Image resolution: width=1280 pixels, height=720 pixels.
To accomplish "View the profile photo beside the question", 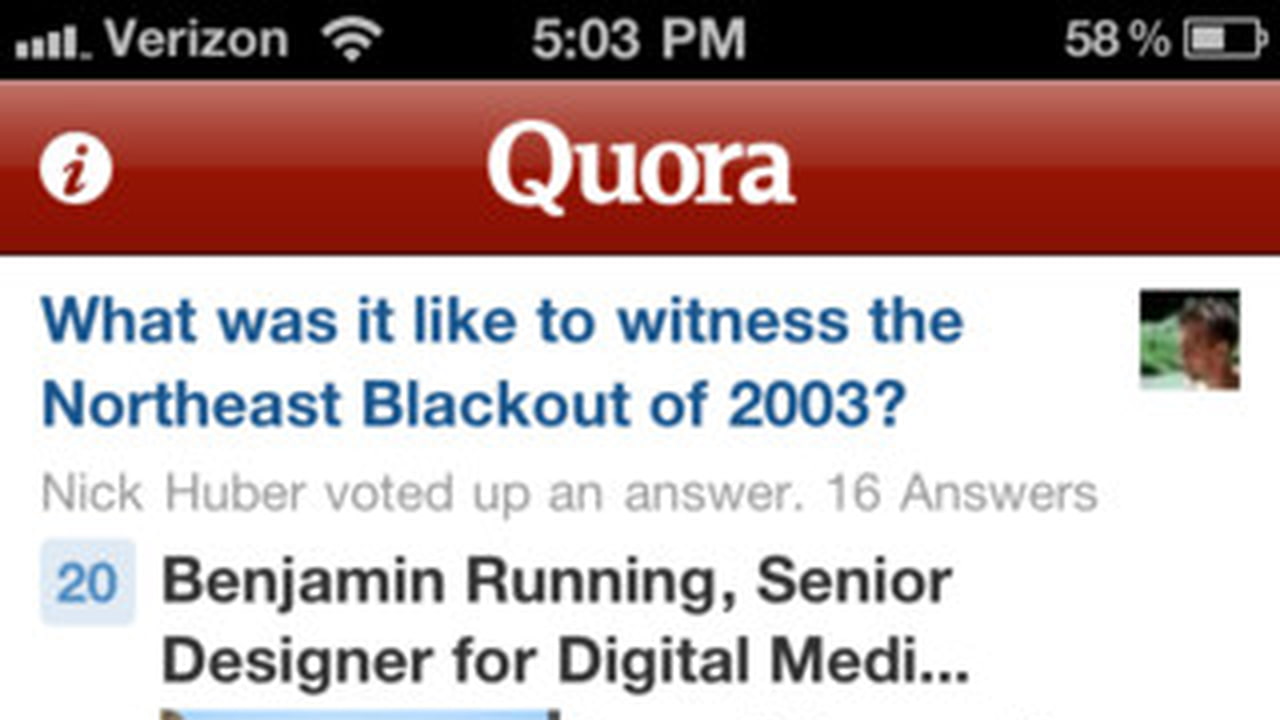I will [x=1189, y=340].
